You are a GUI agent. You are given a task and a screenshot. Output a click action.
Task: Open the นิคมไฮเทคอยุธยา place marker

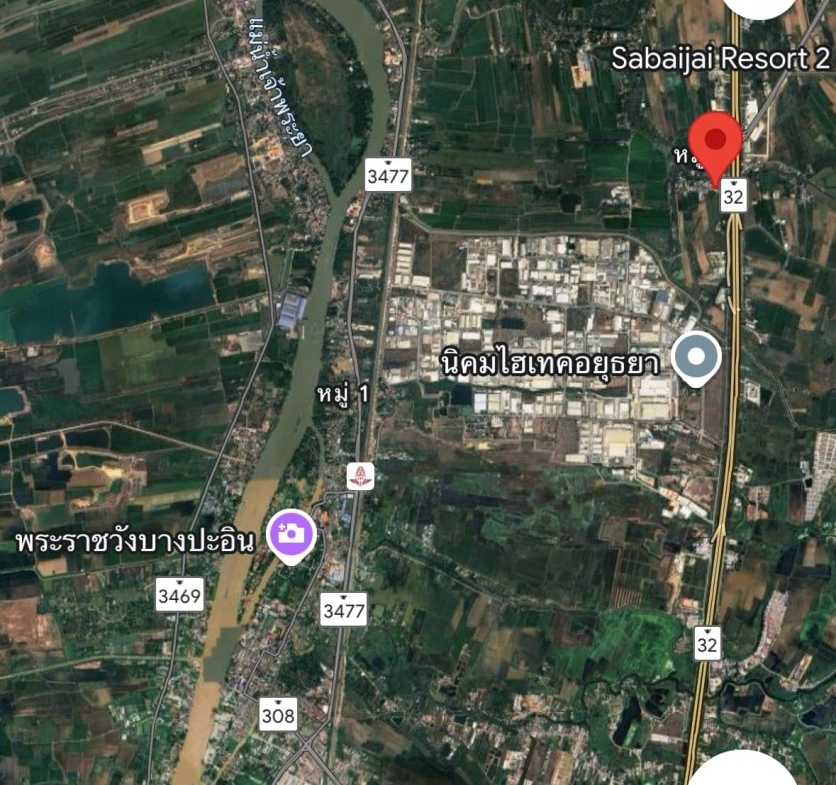coord(696,357)
